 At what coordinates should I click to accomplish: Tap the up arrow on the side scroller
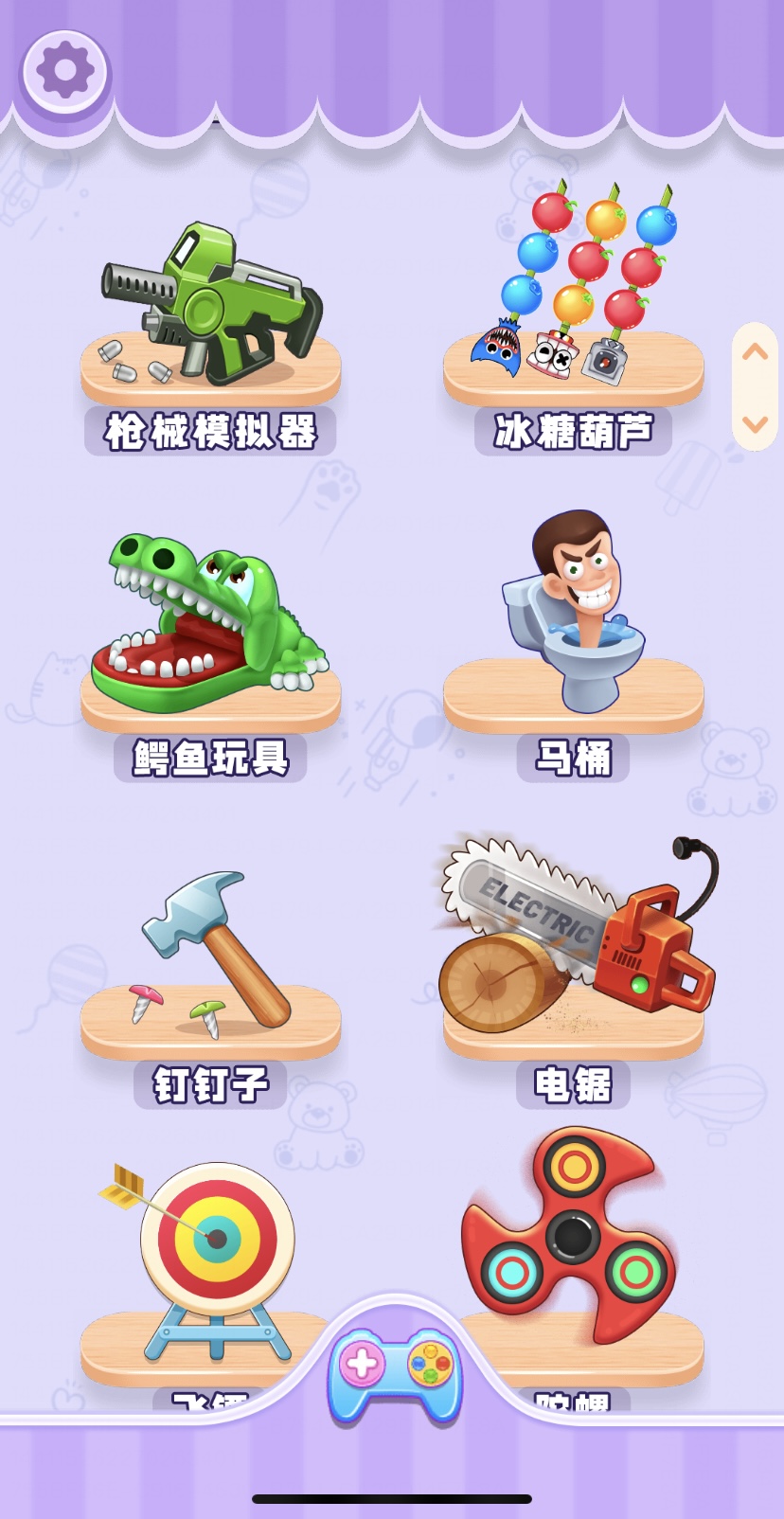755,353
